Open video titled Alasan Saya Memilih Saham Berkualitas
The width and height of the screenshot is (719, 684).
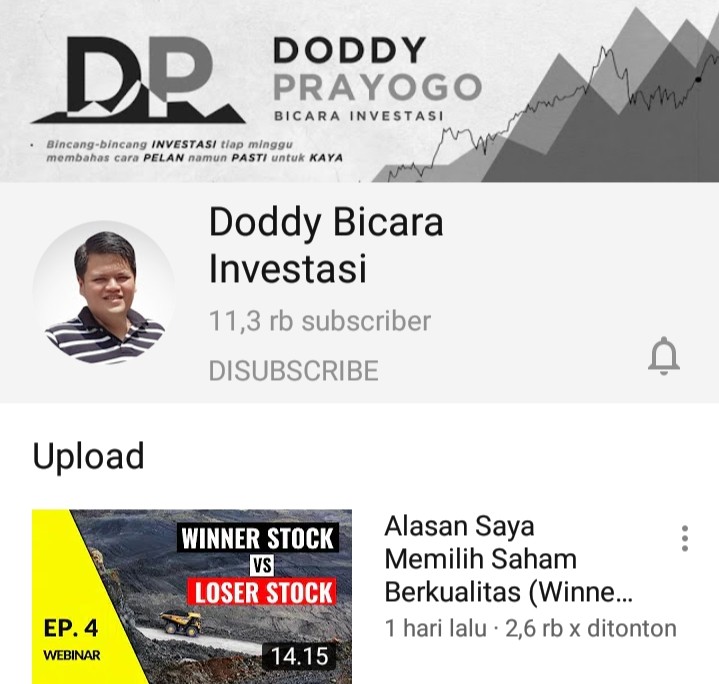tap(508, 558)
